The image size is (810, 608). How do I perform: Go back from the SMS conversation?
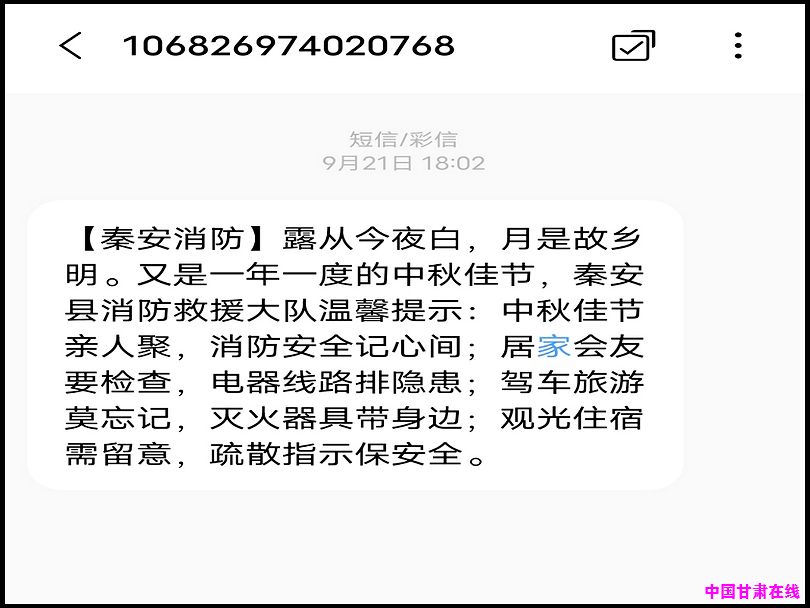[x=70, y=46]
